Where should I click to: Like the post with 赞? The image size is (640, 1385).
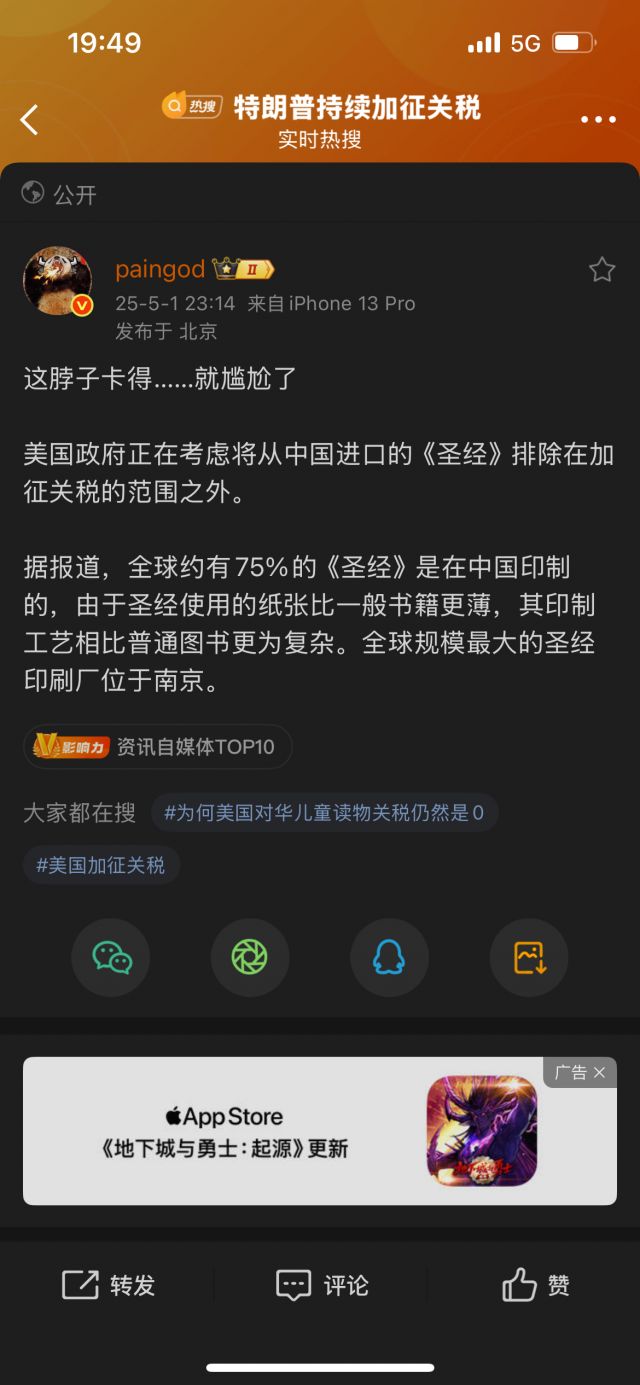536,1285
